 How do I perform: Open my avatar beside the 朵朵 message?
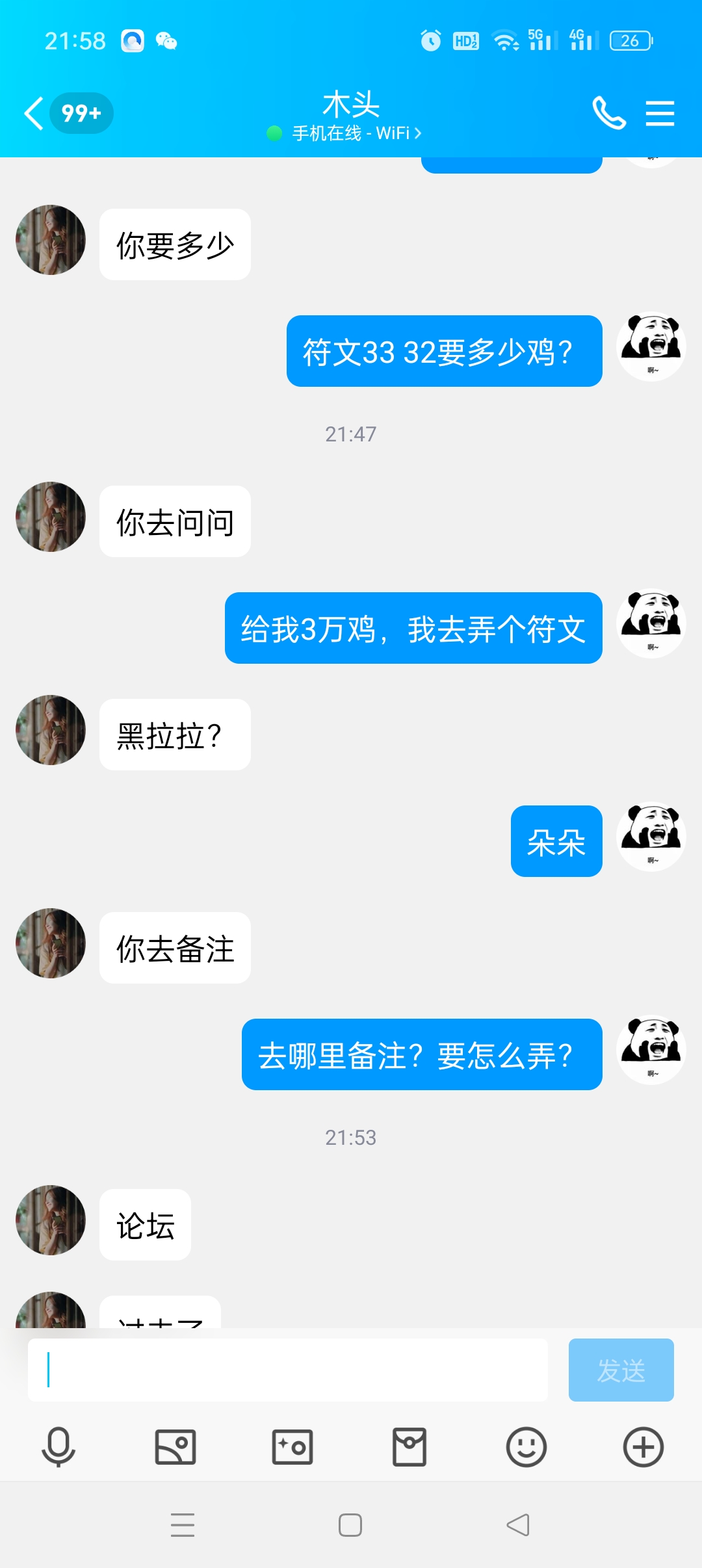click(651, 836)
